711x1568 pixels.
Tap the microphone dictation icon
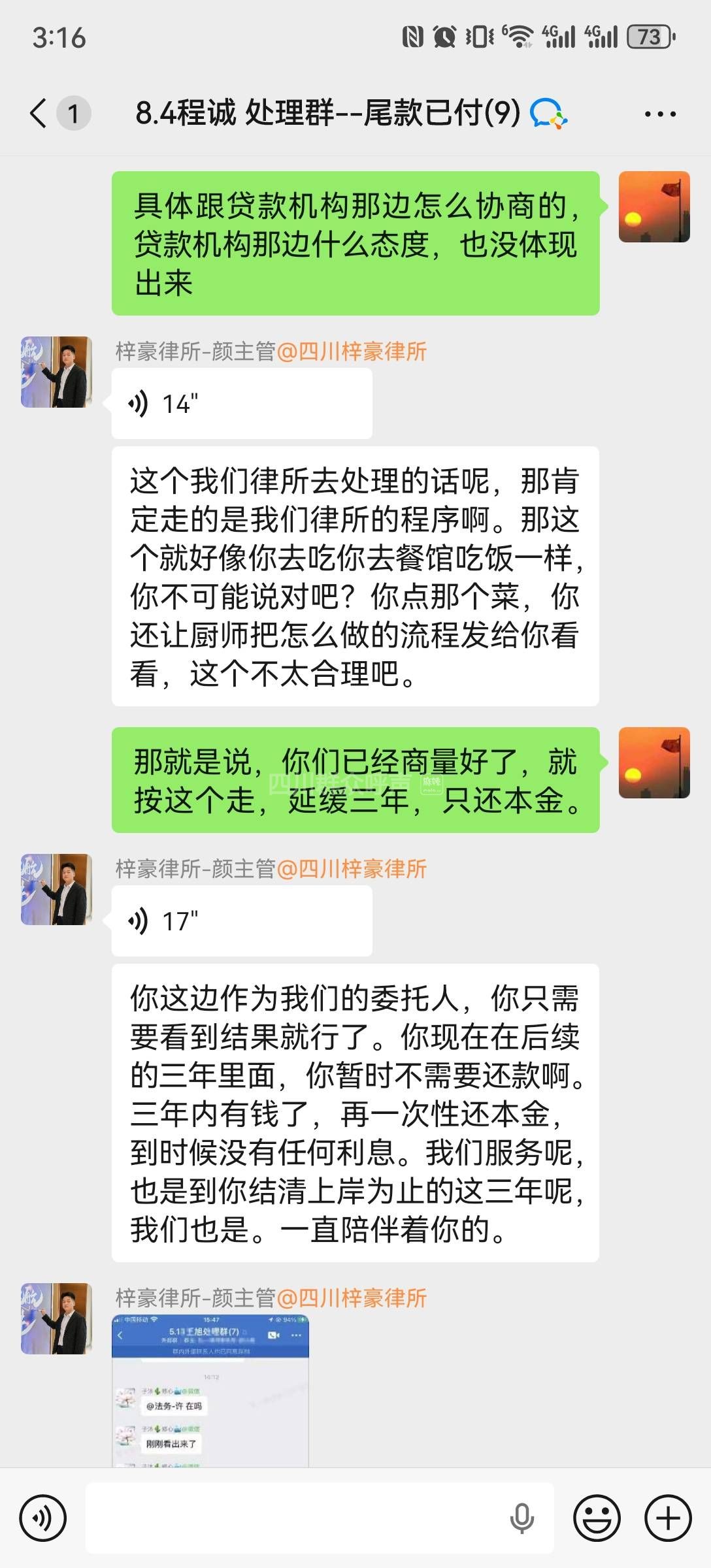(x=521, y=1518)
